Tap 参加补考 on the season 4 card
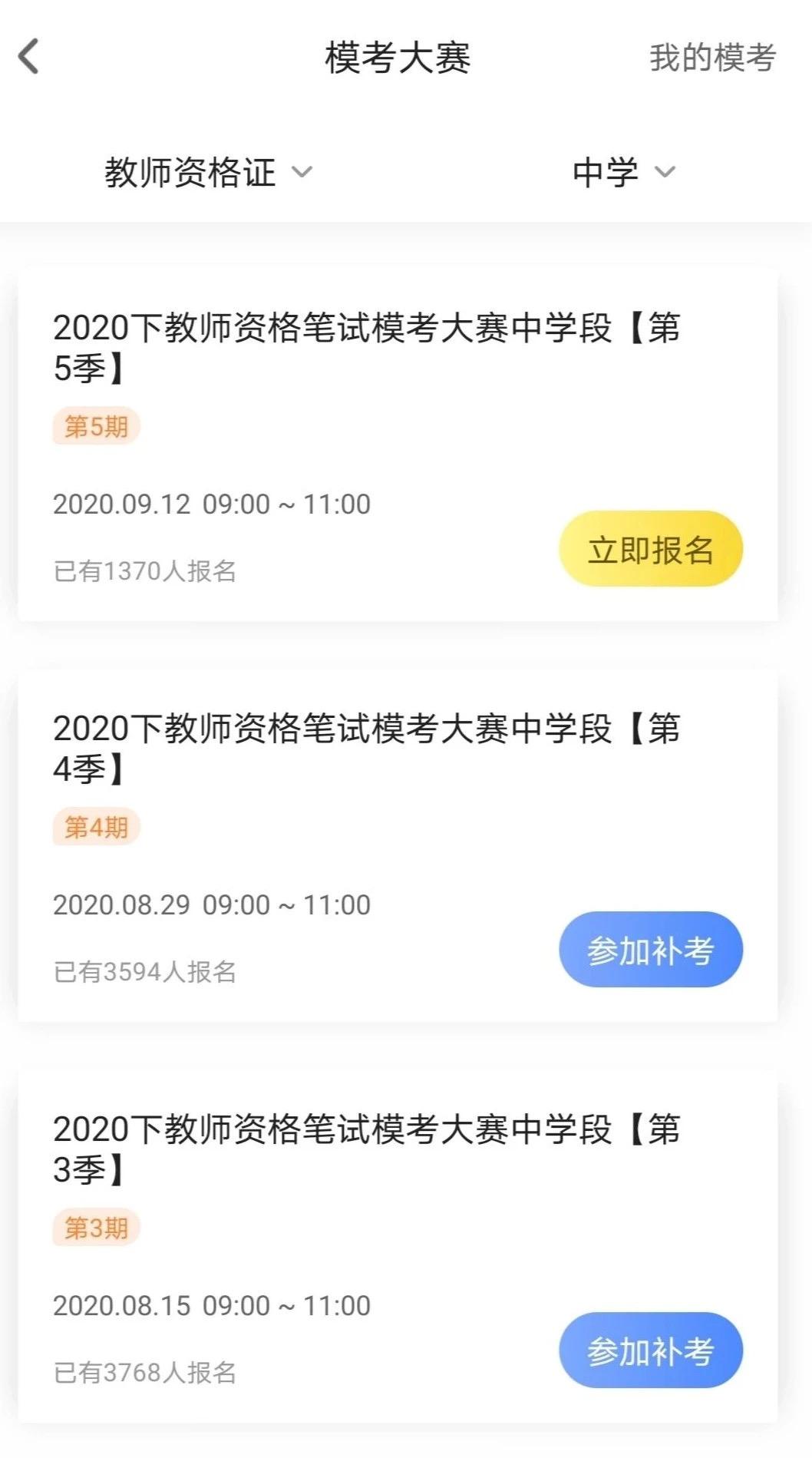 (x=649, y=949)
